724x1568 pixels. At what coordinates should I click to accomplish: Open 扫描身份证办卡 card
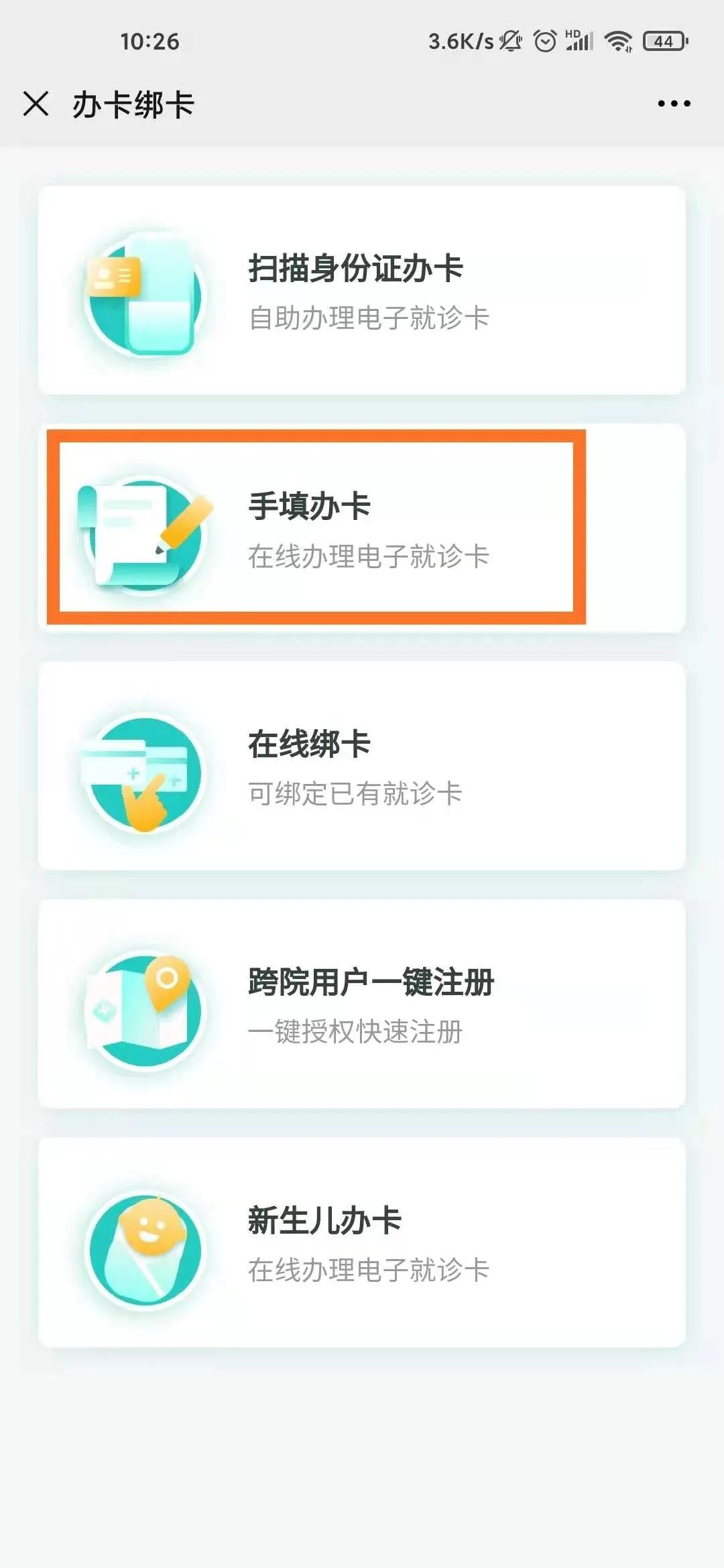pos(362,291)
